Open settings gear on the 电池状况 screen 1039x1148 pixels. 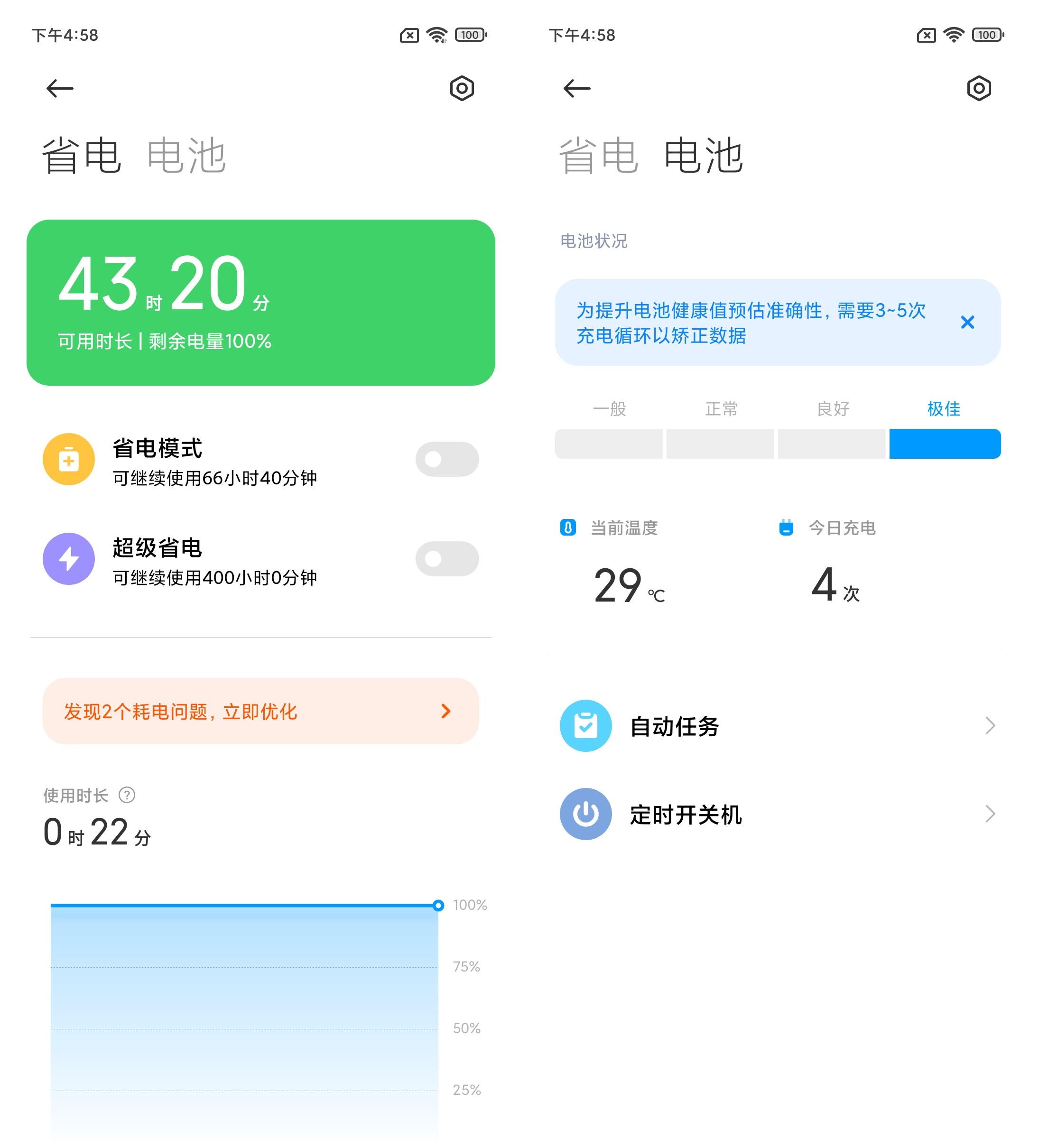(979, 88)
